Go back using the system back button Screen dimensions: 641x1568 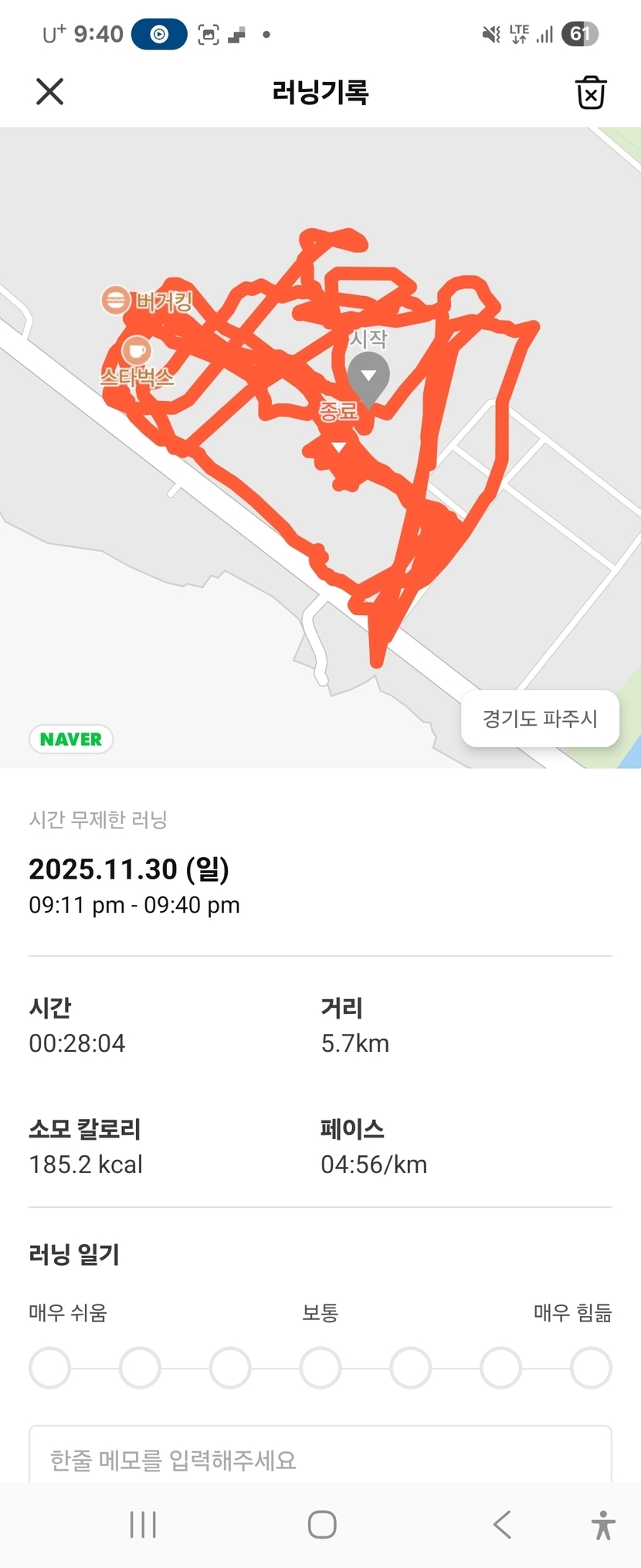point(502,1525)
